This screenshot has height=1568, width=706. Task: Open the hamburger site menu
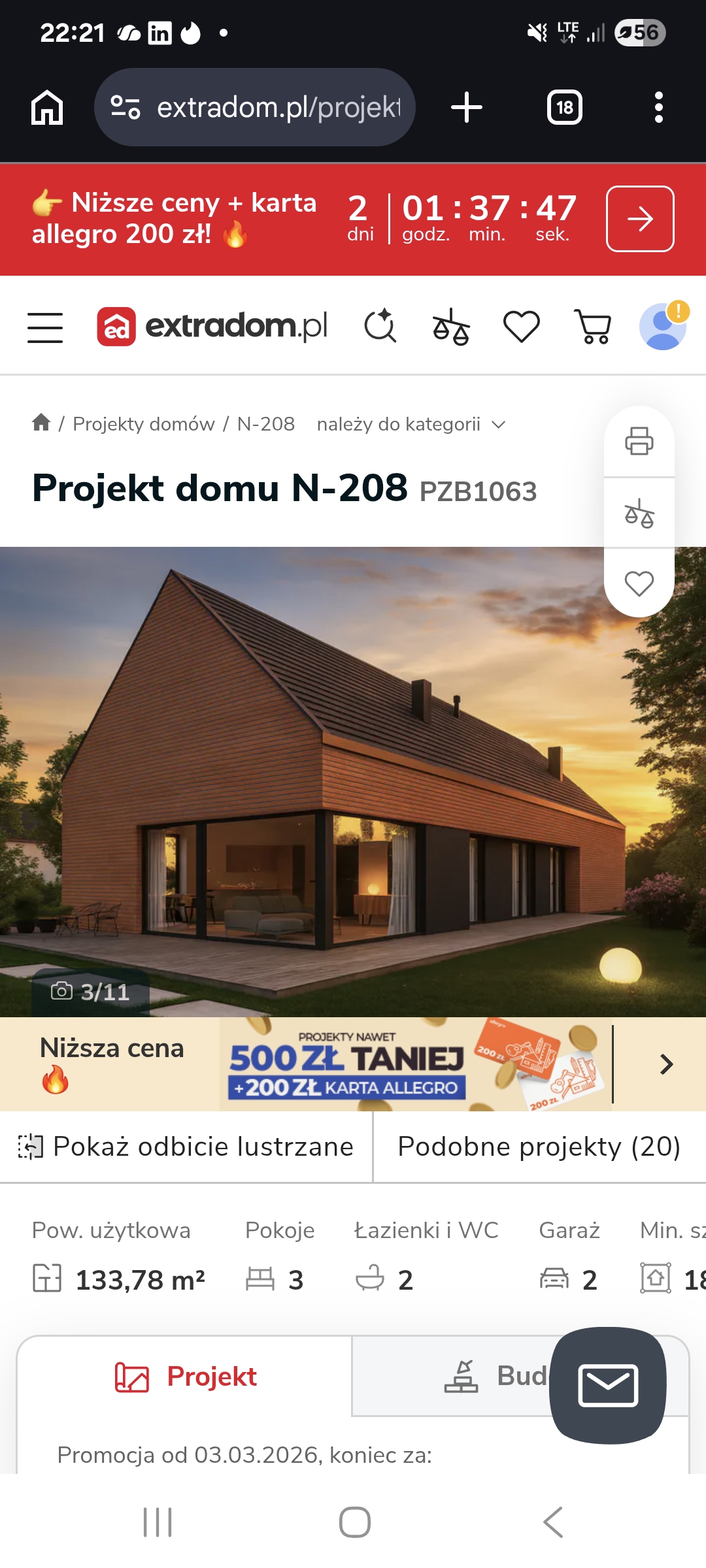coord(45,327)
